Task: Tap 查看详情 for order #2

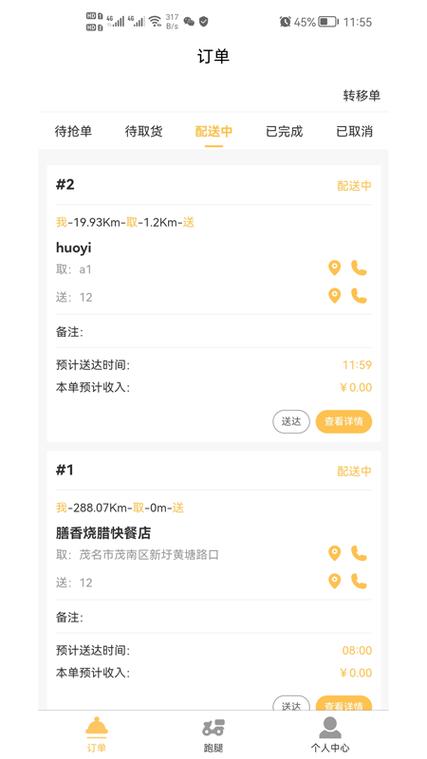Action: coord(344,422)
